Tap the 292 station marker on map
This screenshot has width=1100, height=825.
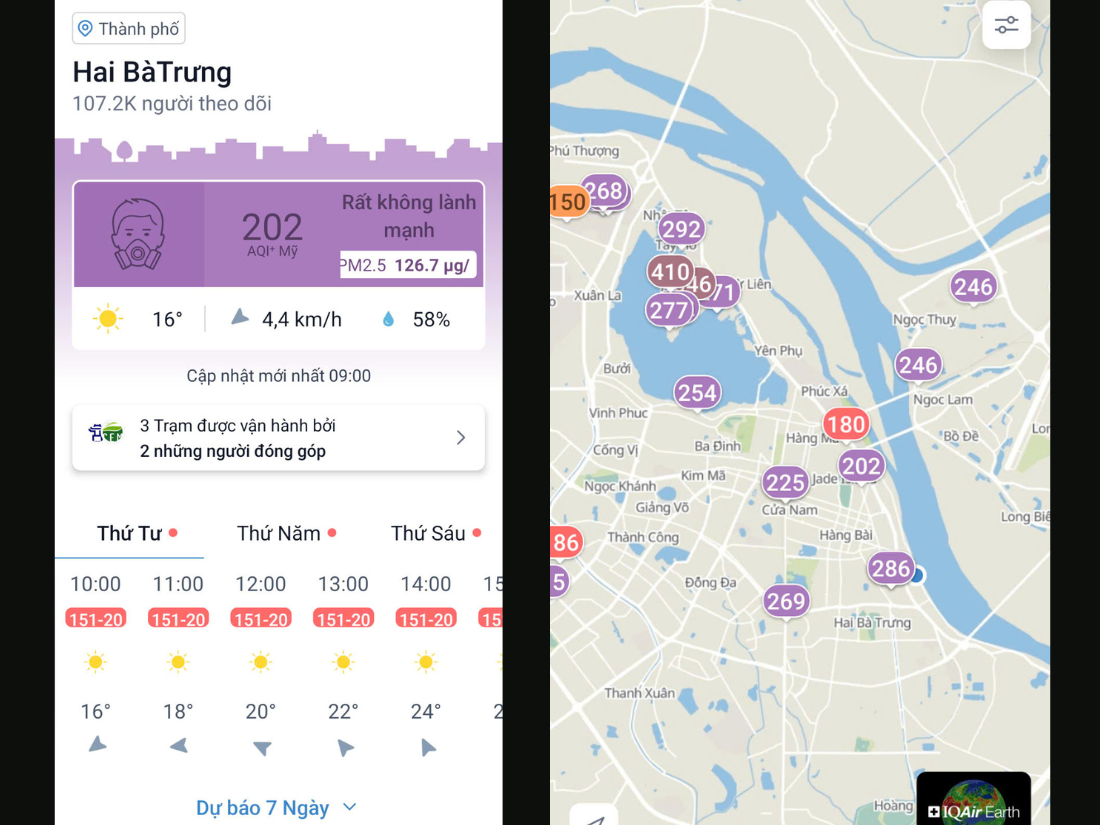(x=681, y=229)
